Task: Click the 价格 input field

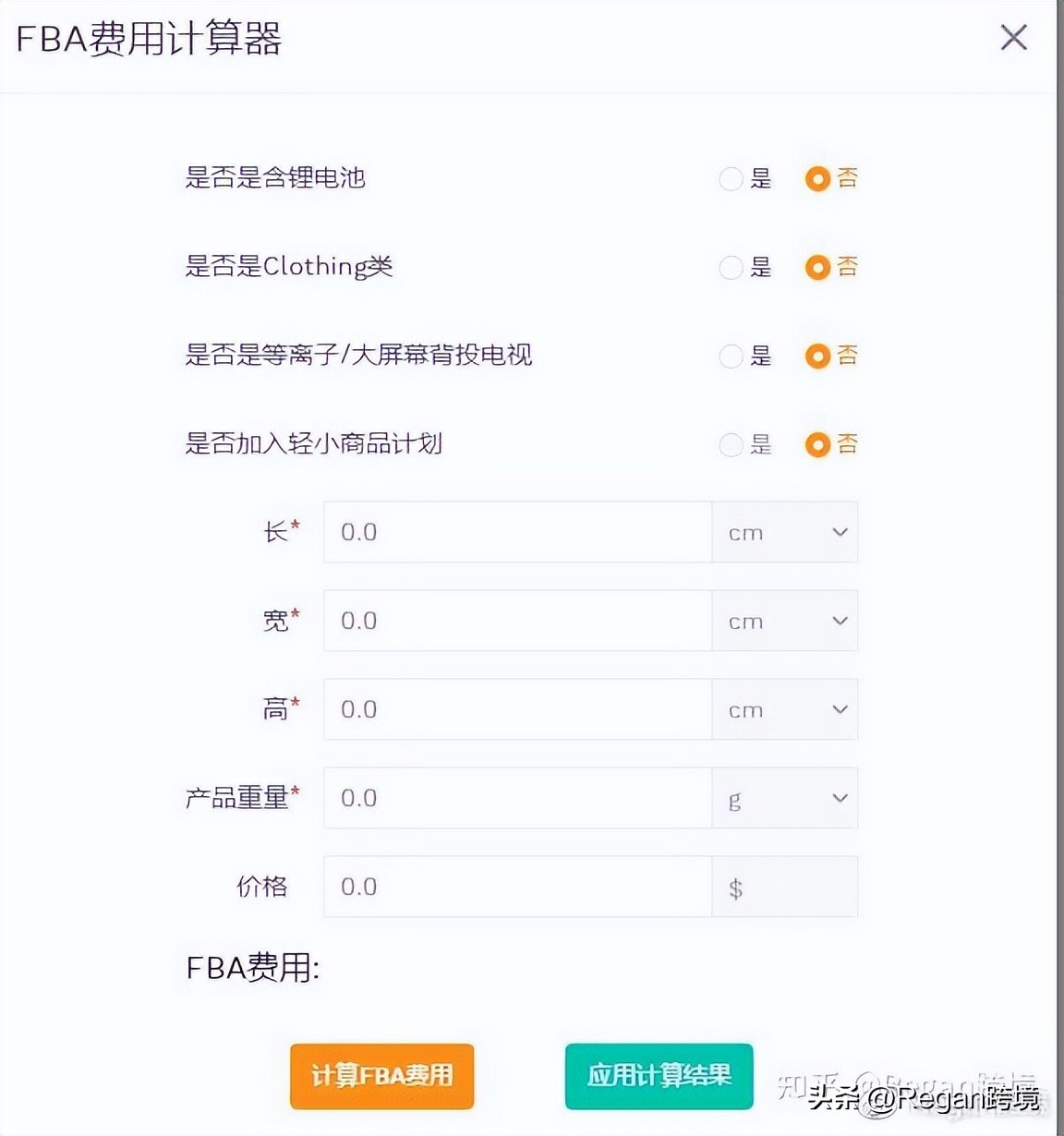Action: (517, 887)
